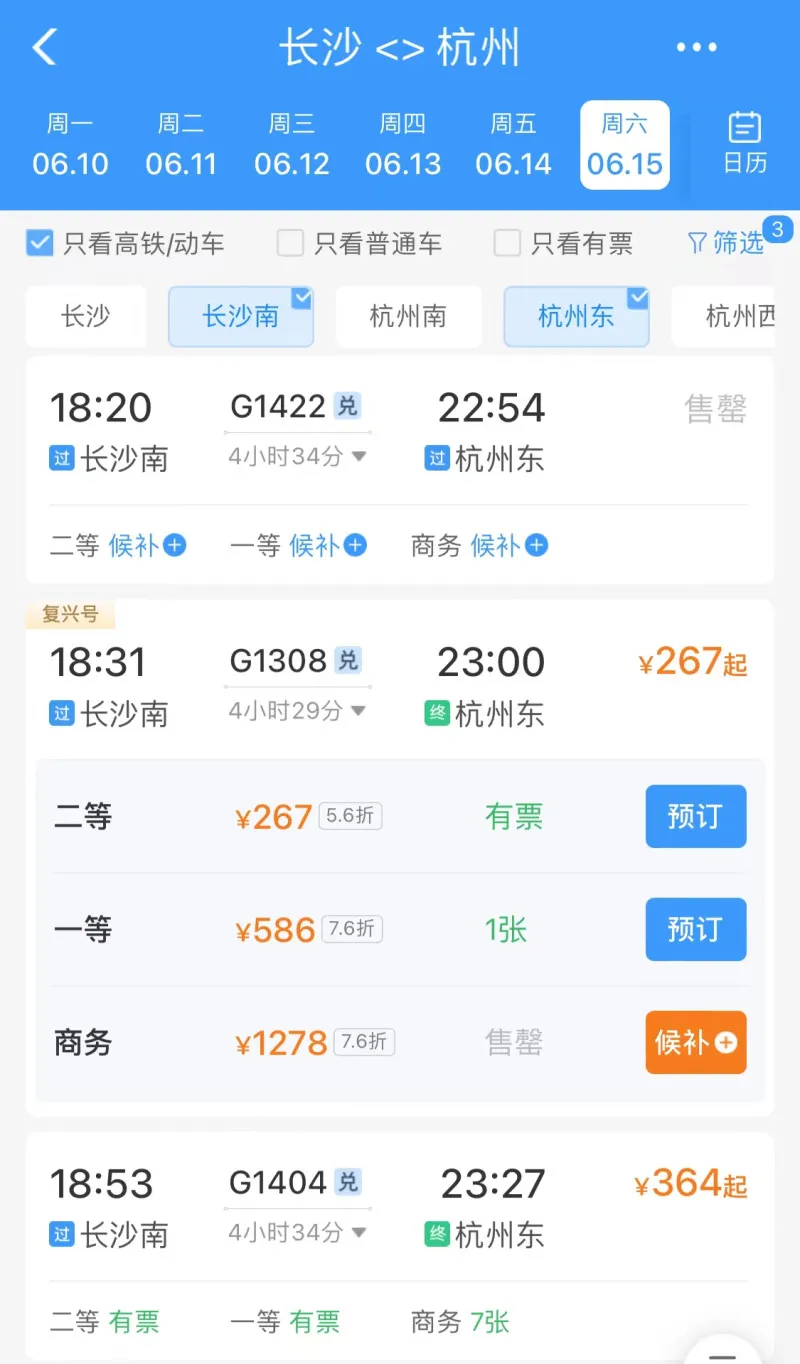Go back using the top-left arrow
The width and height of the screenshot is (800, 1364).
tap(45, 47)
